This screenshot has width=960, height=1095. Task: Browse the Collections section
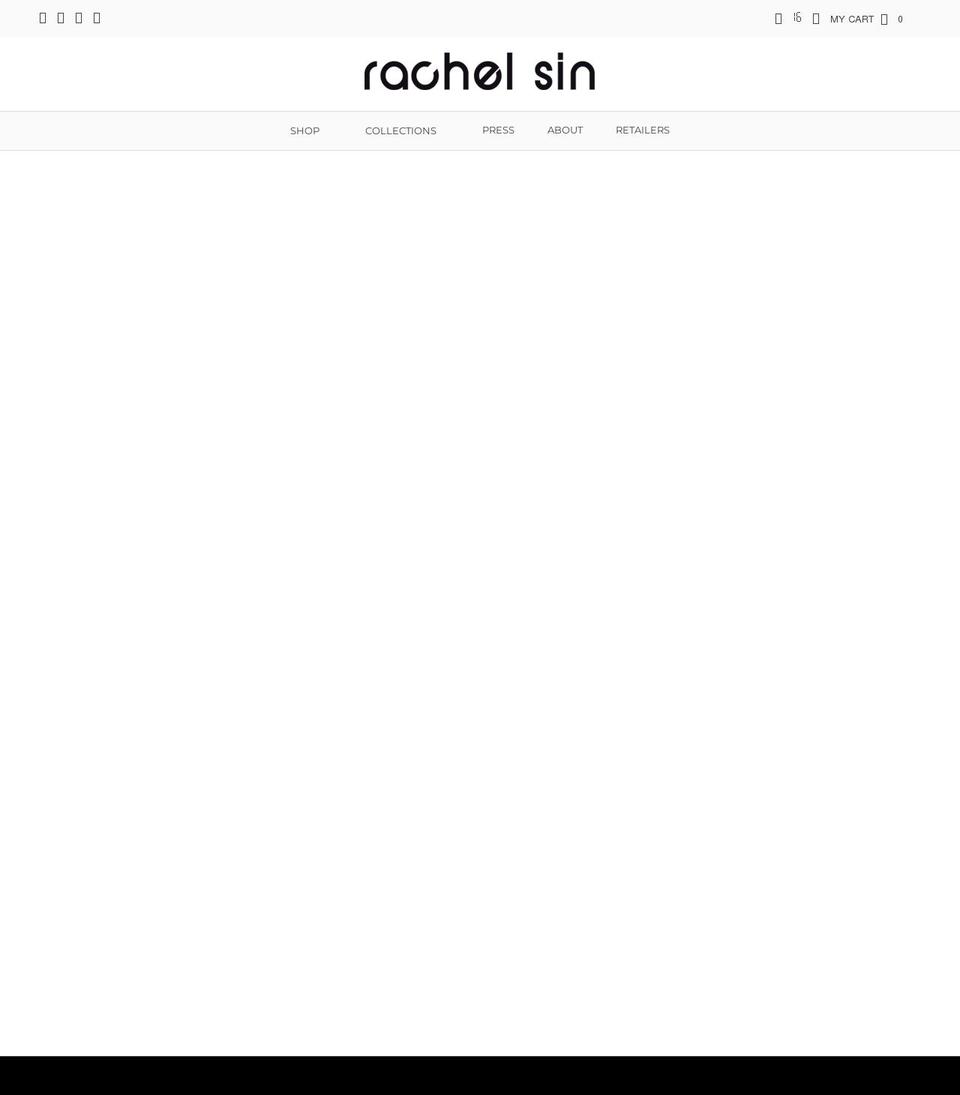pyautogui.click(x=400, y=131)
